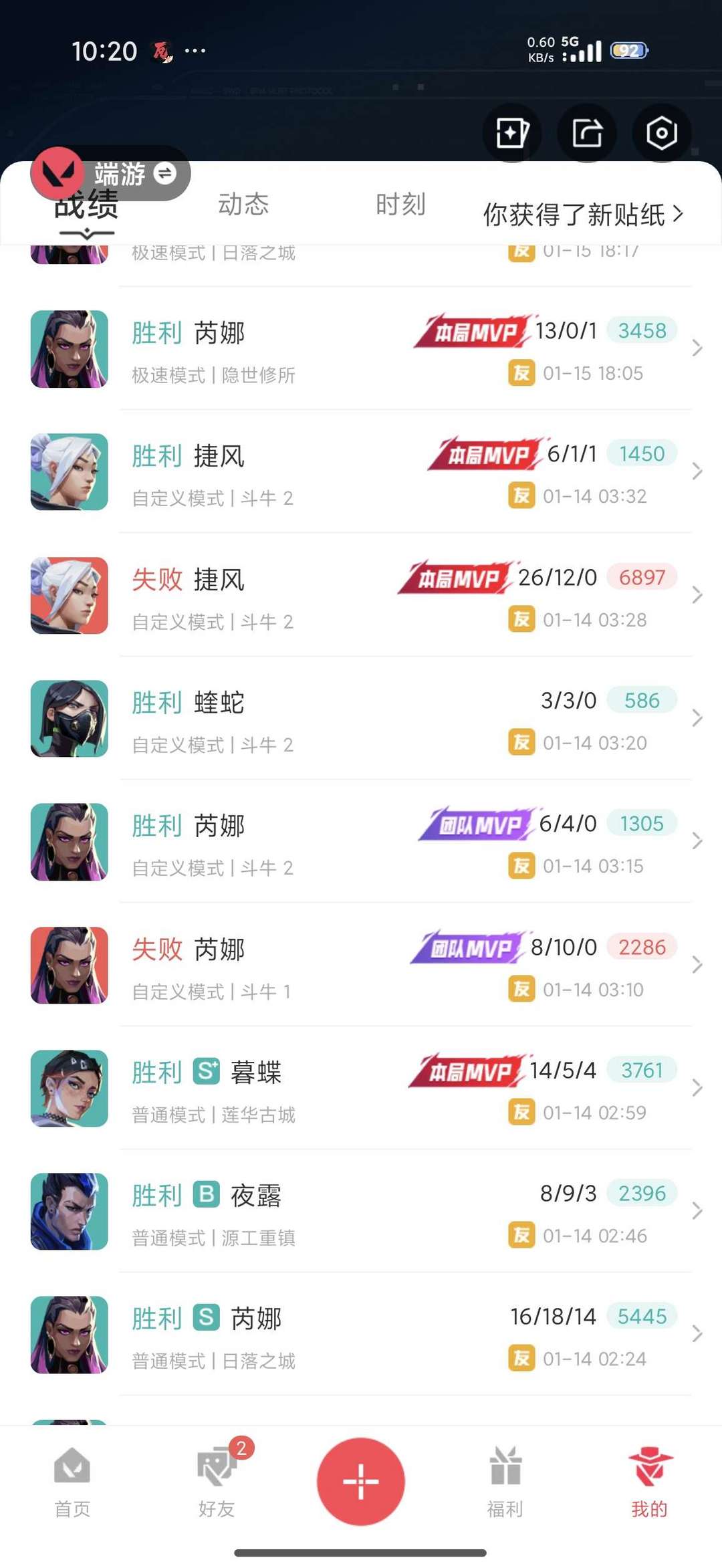
Task: Open the 26/12/0 捷风 defeat match
Action: point(361,595)
